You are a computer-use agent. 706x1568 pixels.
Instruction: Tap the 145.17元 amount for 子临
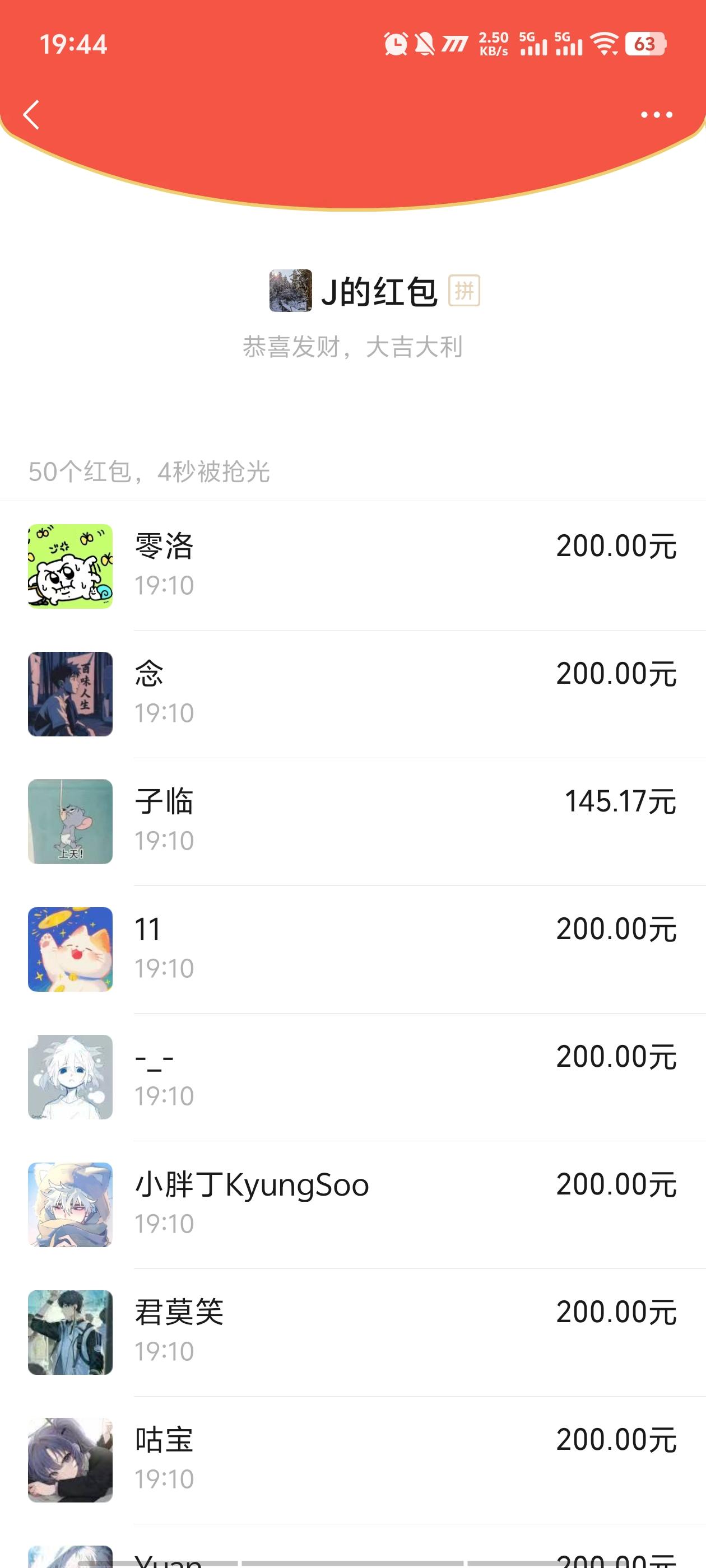pyautogui.click(x=619, y=800)
